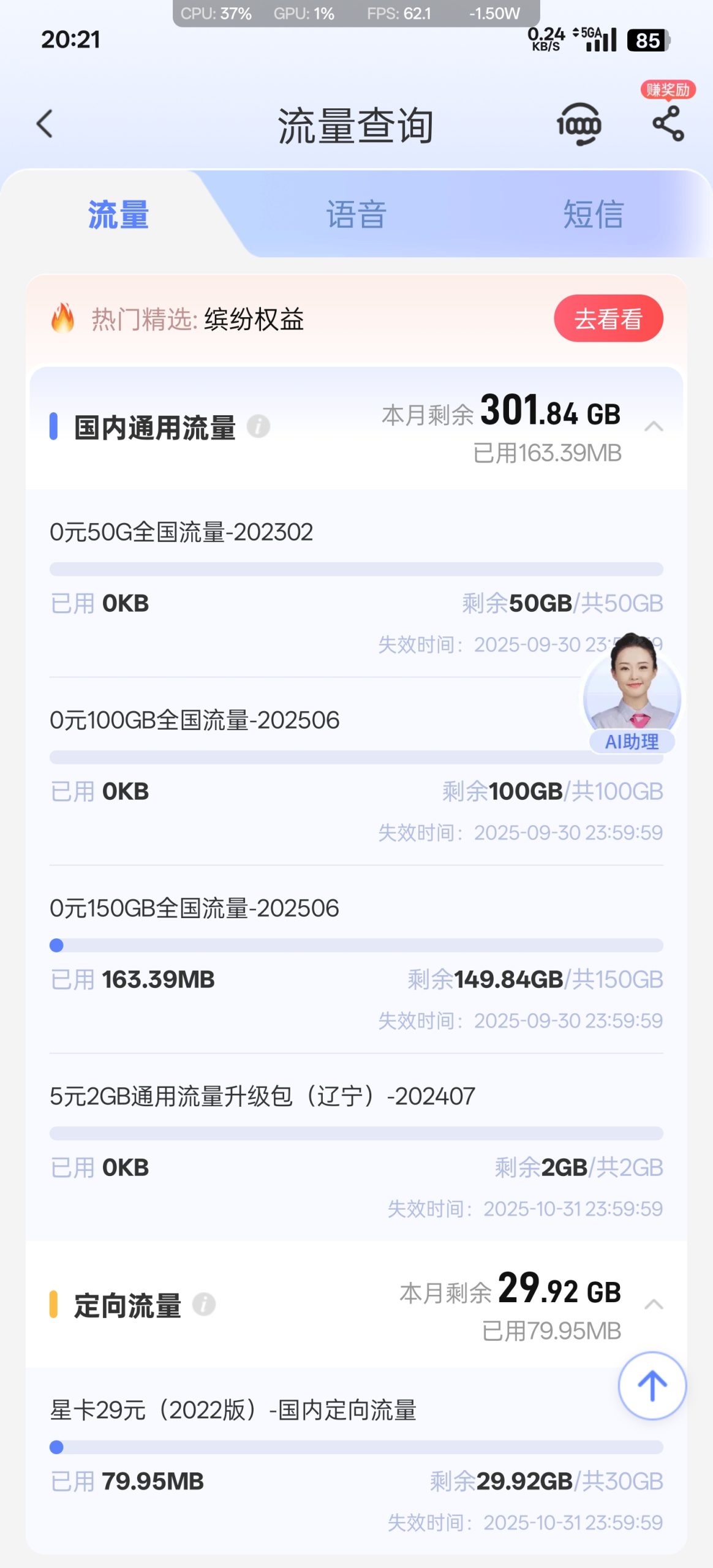This screenshot has height=1568, width=713.
Task: Collapse the 国内通用流量 section
Action: (654, 426)
